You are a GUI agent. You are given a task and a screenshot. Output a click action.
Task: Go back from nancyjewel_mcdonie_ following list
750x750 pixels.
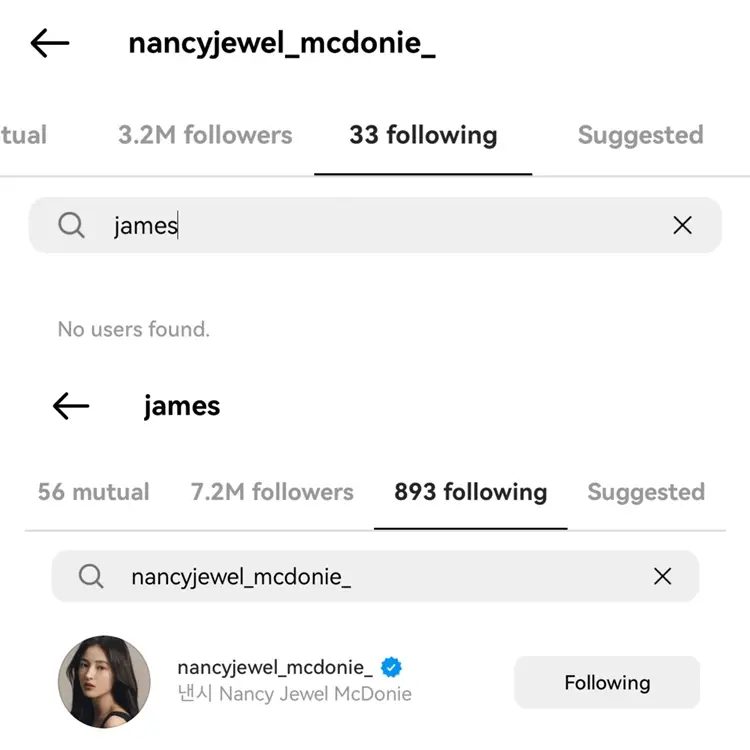(x=50, y=43)
